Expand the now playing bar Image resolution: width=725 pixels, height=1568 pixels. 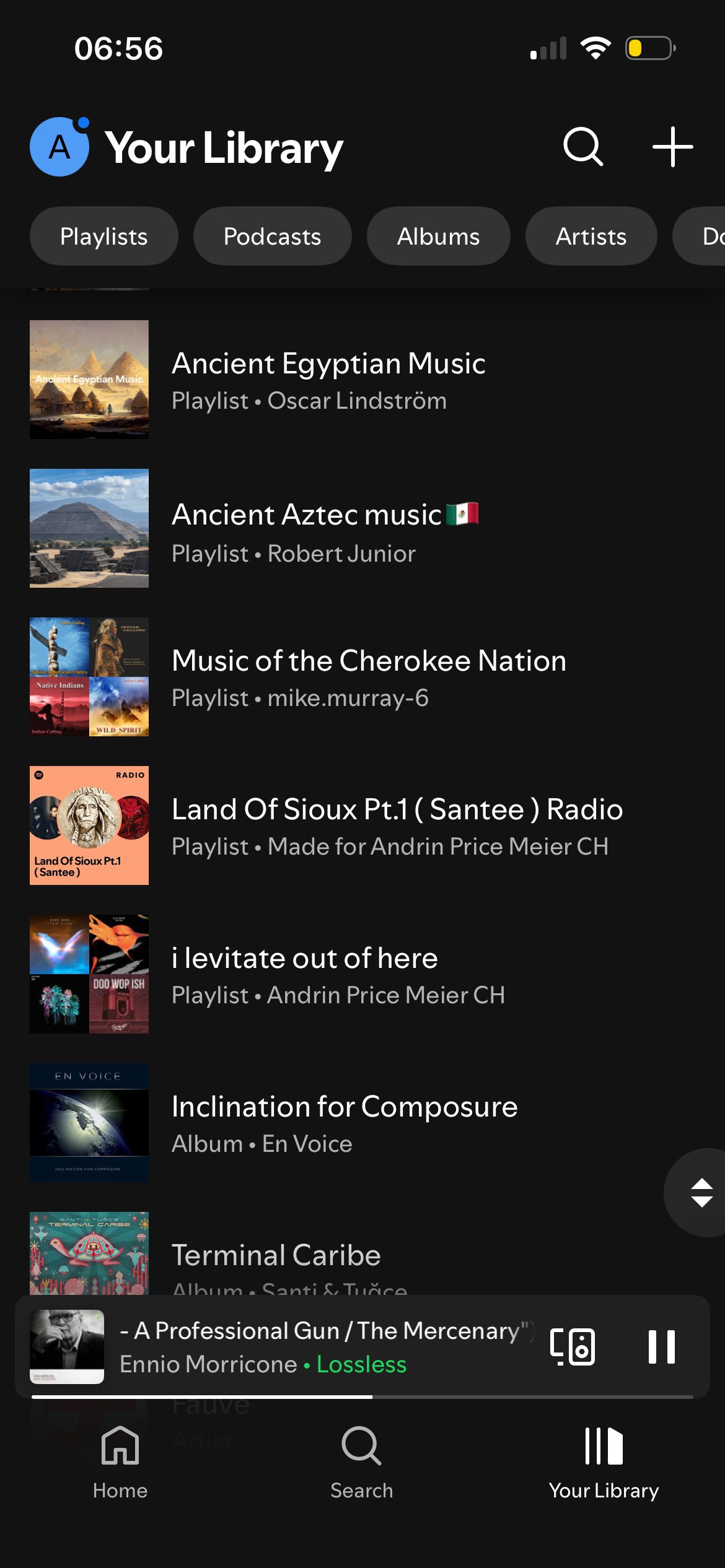[322, 1346]
